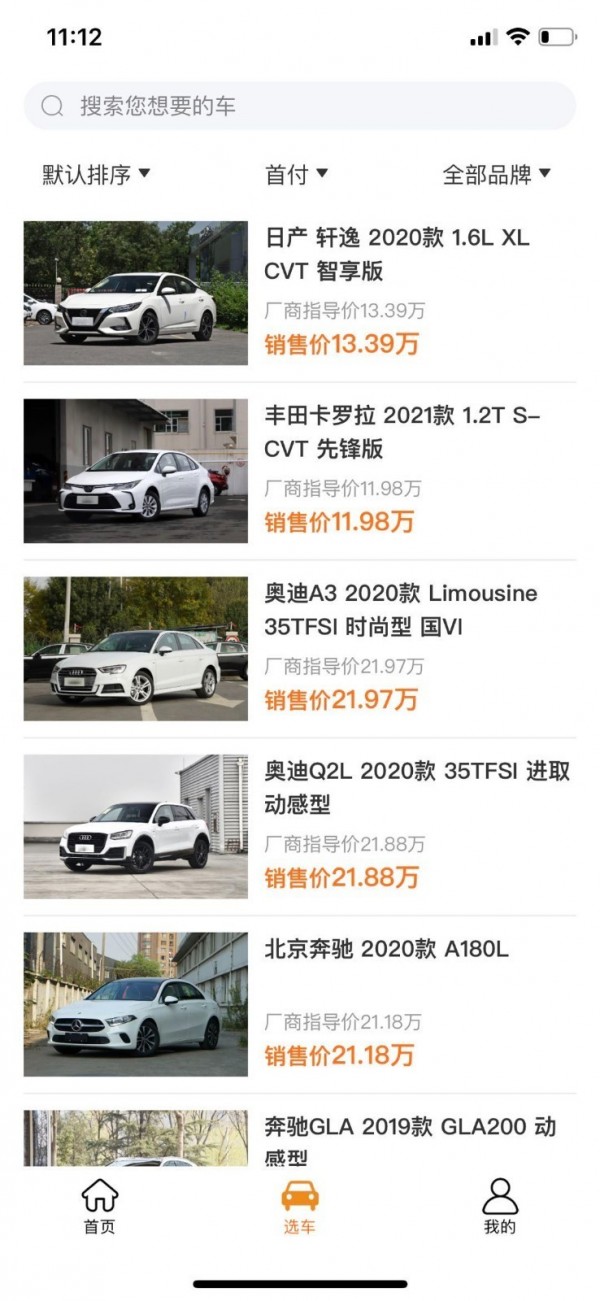The height and width of the screenshot is (1301, 600).
Task: Go to the 我的 profile tab
Action: click(500, 1207)
